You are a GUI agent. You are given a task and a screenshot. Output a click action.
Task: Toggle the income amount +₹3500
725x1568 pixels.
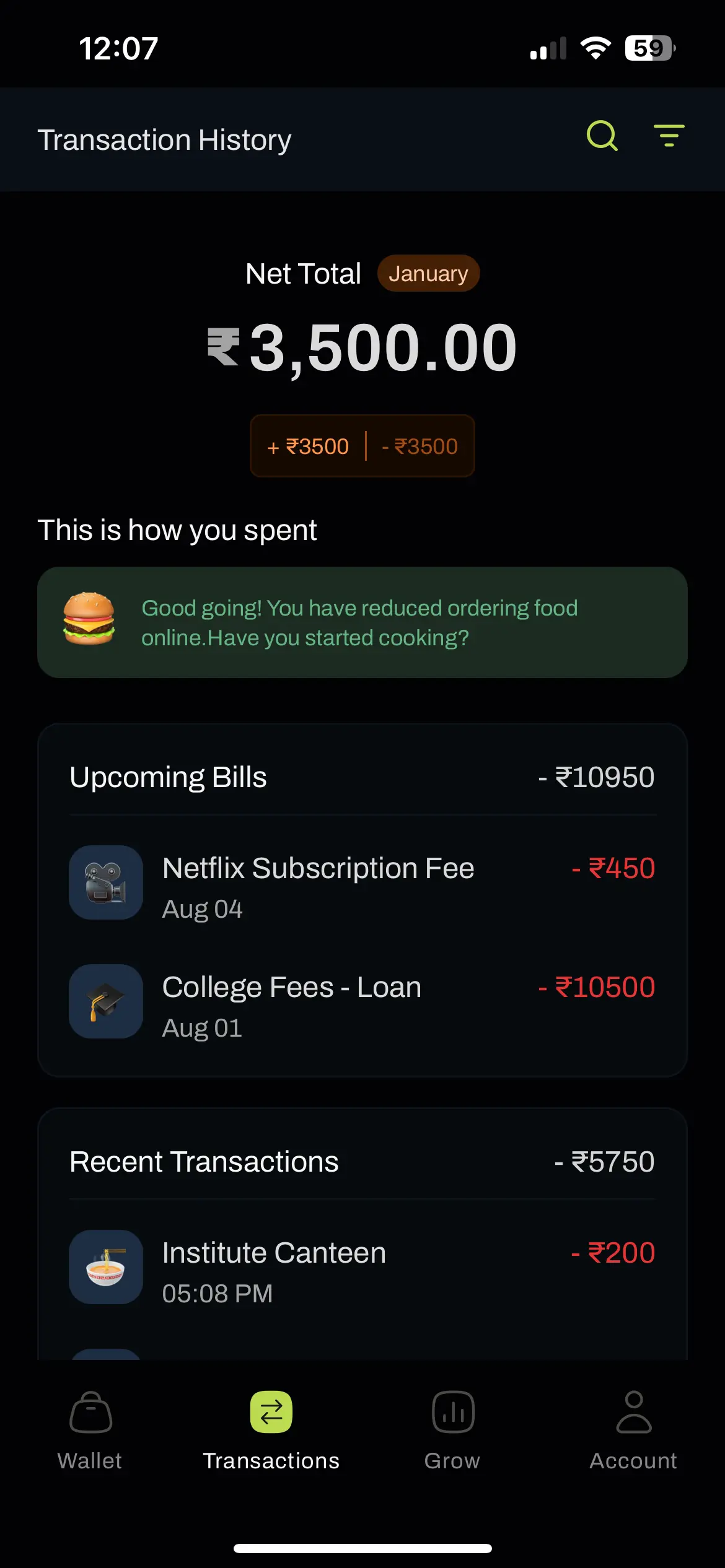307,446
